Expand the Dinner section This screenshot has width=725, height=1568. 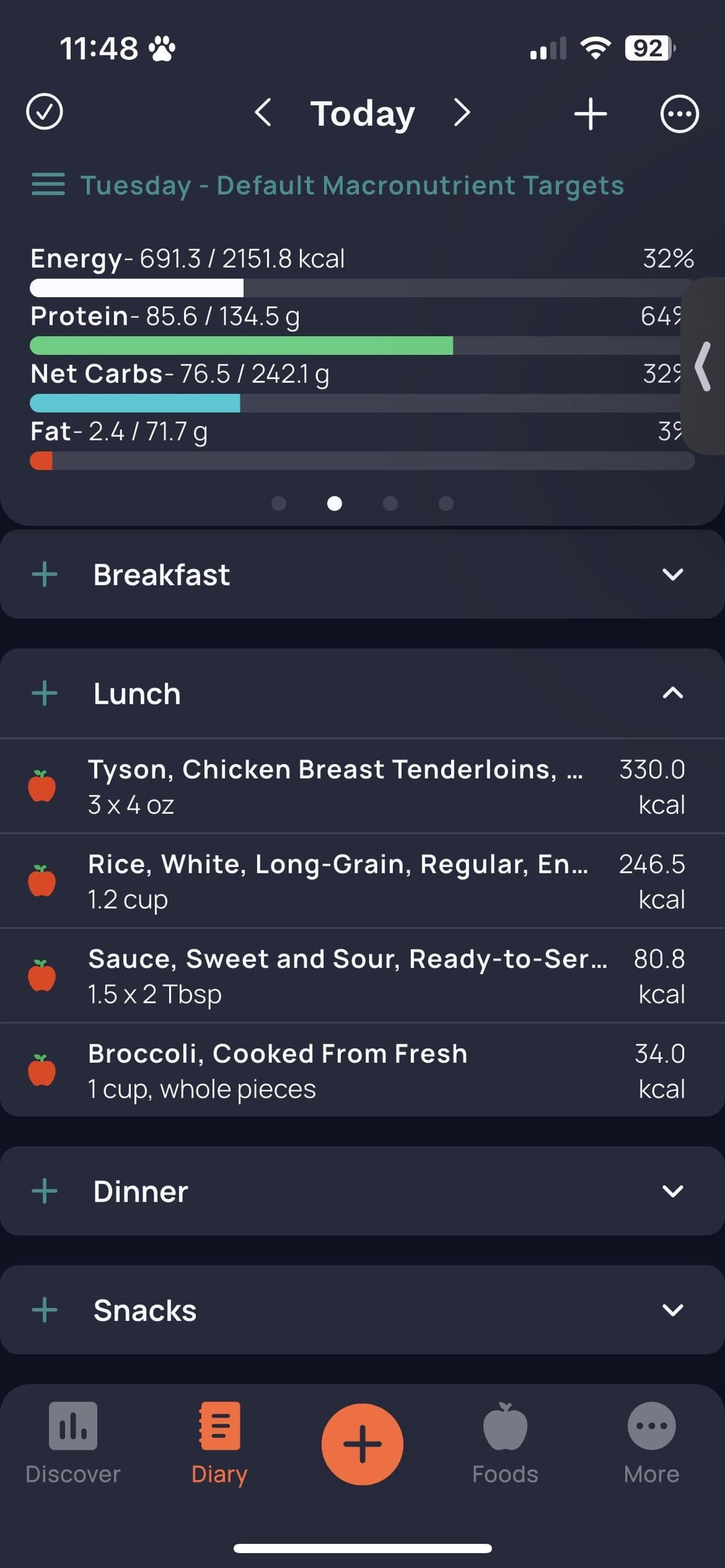click(x=672, y=1192)
